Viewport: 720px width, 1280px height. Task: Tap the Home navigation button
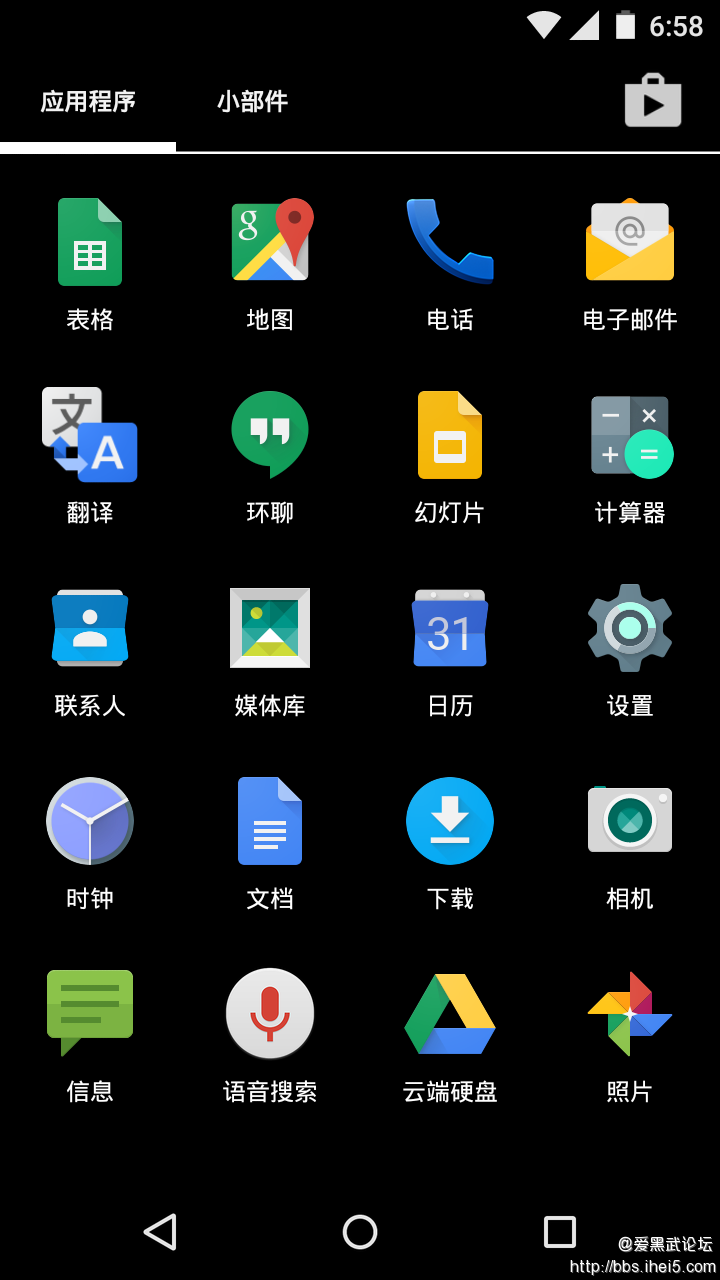point(360,1232)
